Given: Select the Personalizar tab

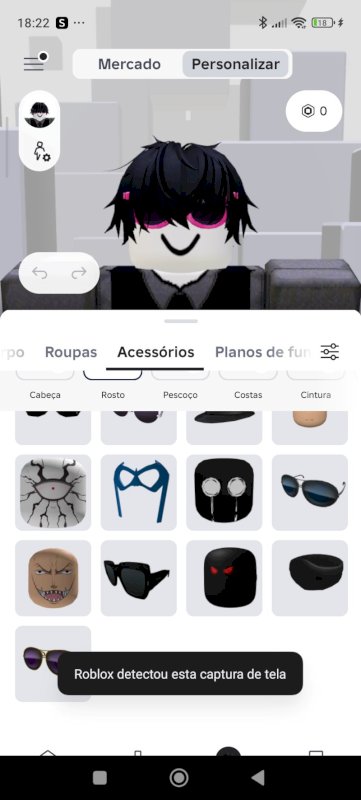Looking at the screenshot, I should click(x=236, y=64).
